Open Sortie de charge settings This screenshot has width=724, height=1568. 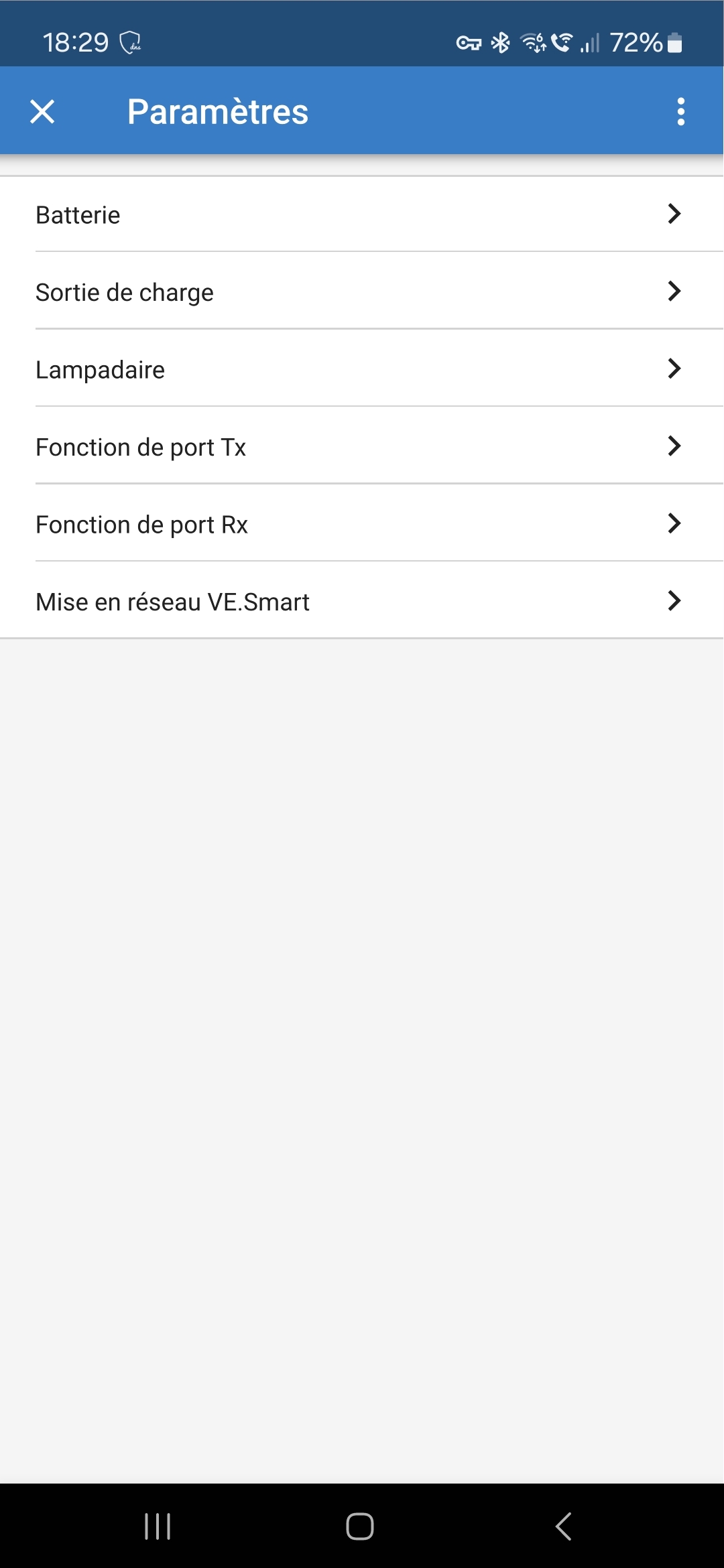[362, 291]
